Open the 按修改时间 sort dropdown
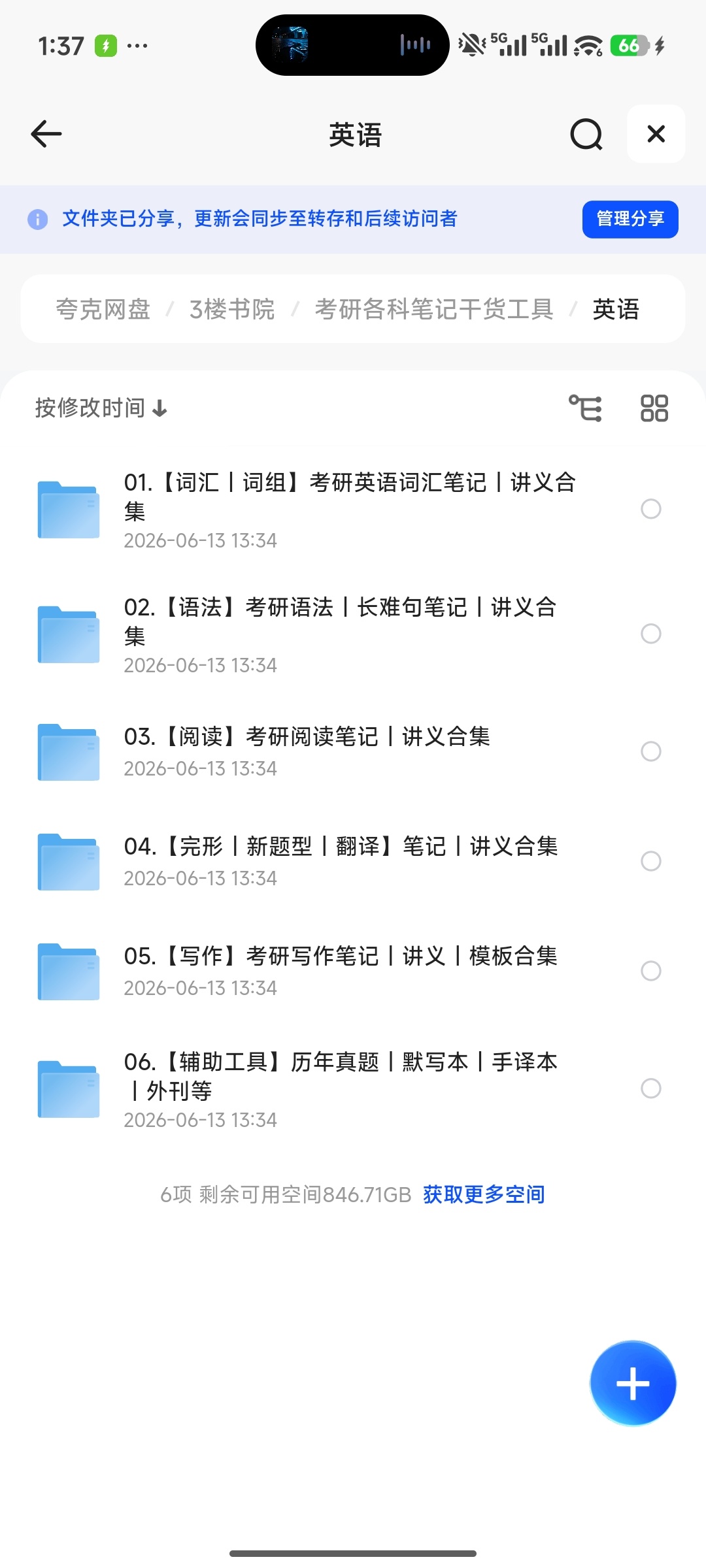Viewport: 706px width, 1568px height. point(101,408)
